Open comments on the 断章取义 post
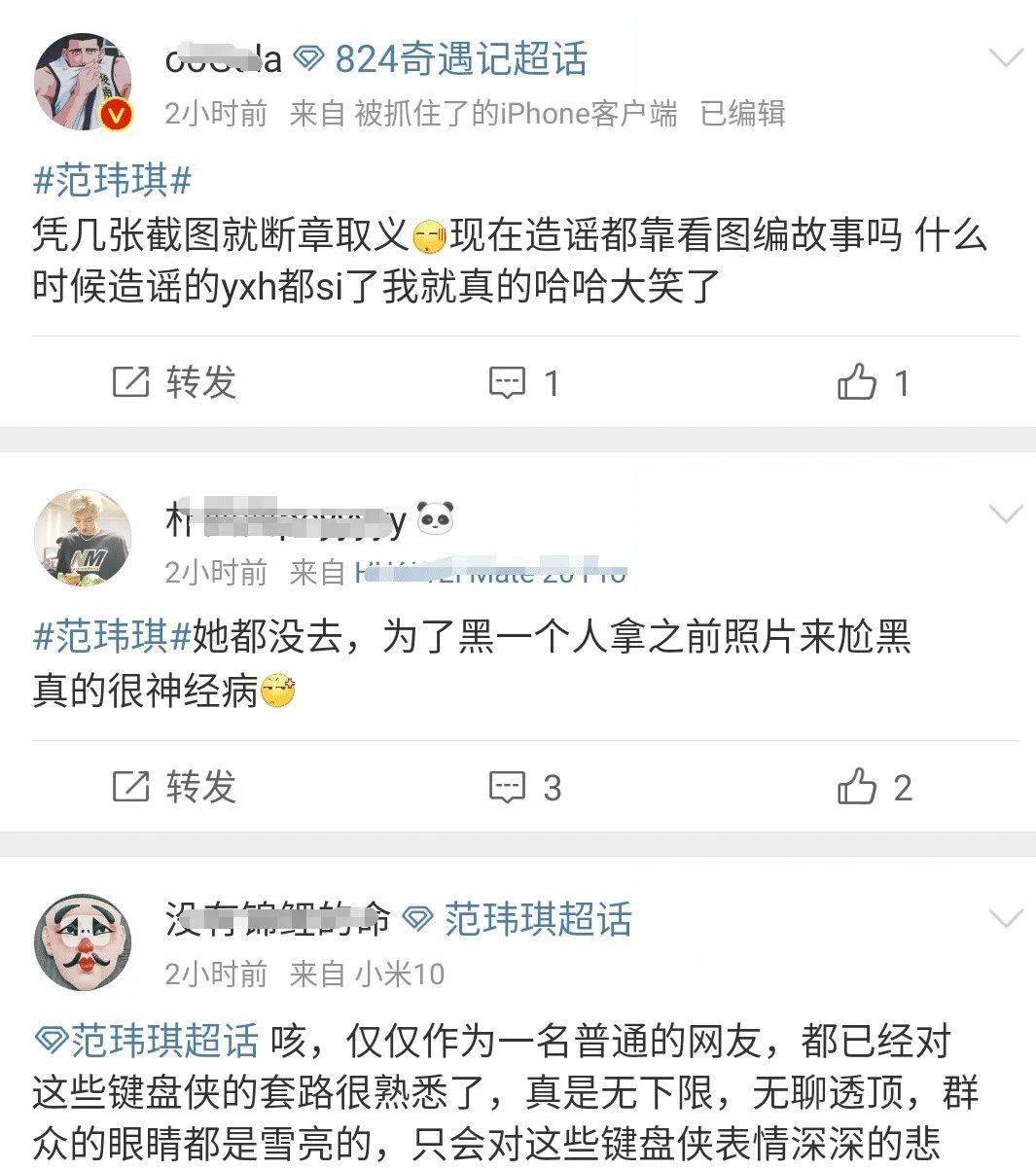The width and height of the screenshot is (1036, 1170). [x=524, y=382]
